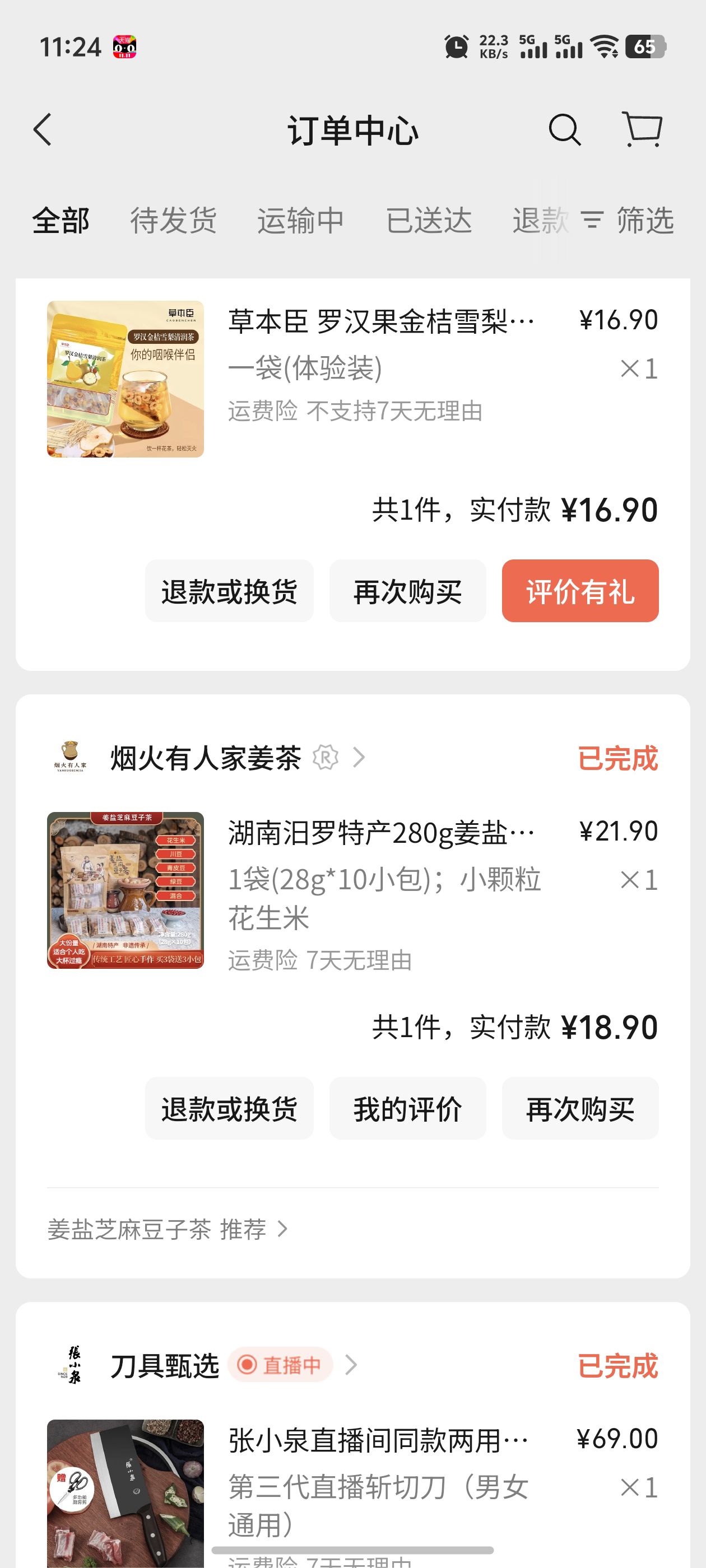This screenshot has height=1568, width=706.
Task: Open the 湖南汨罗特产 姜盐茶 product thumbnail
Action: (126, 890)
